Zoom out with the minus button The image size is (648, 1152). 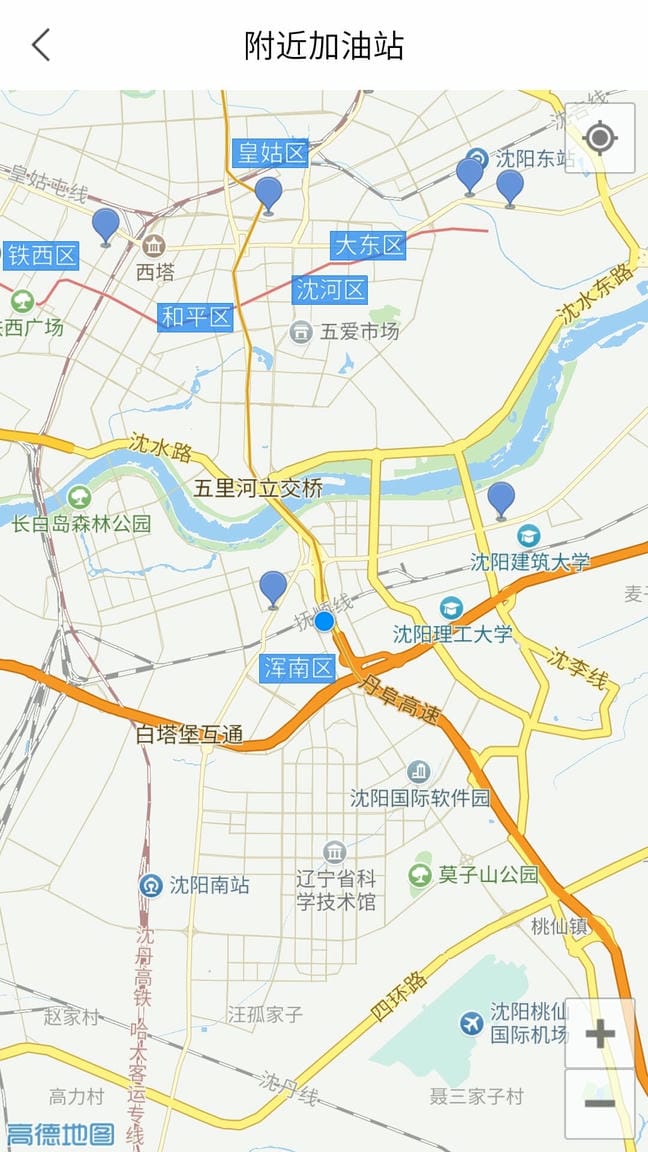click(x=599, y=1103)
